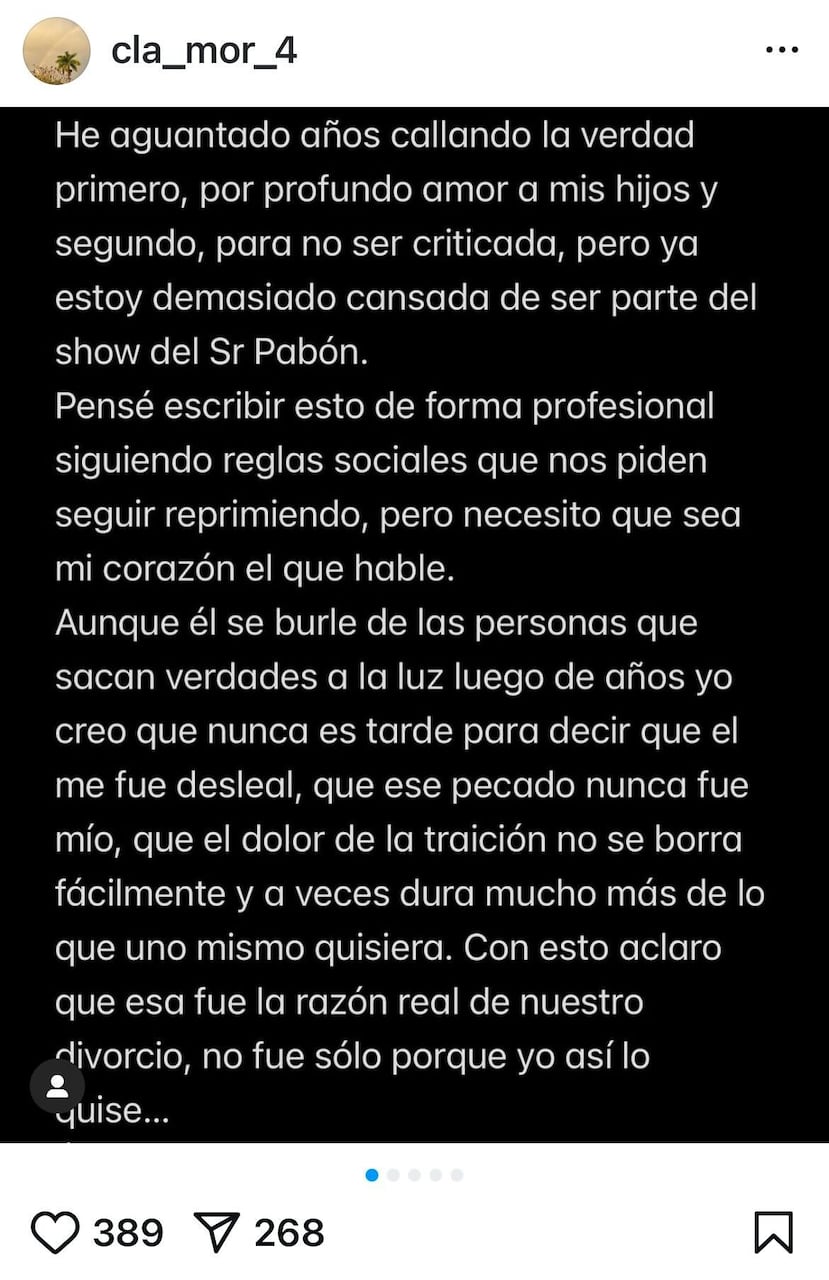The width and height of the screenshot is (829, 1280).
Task: Jump to the second slide dot
Action: tap(392, 1175)
